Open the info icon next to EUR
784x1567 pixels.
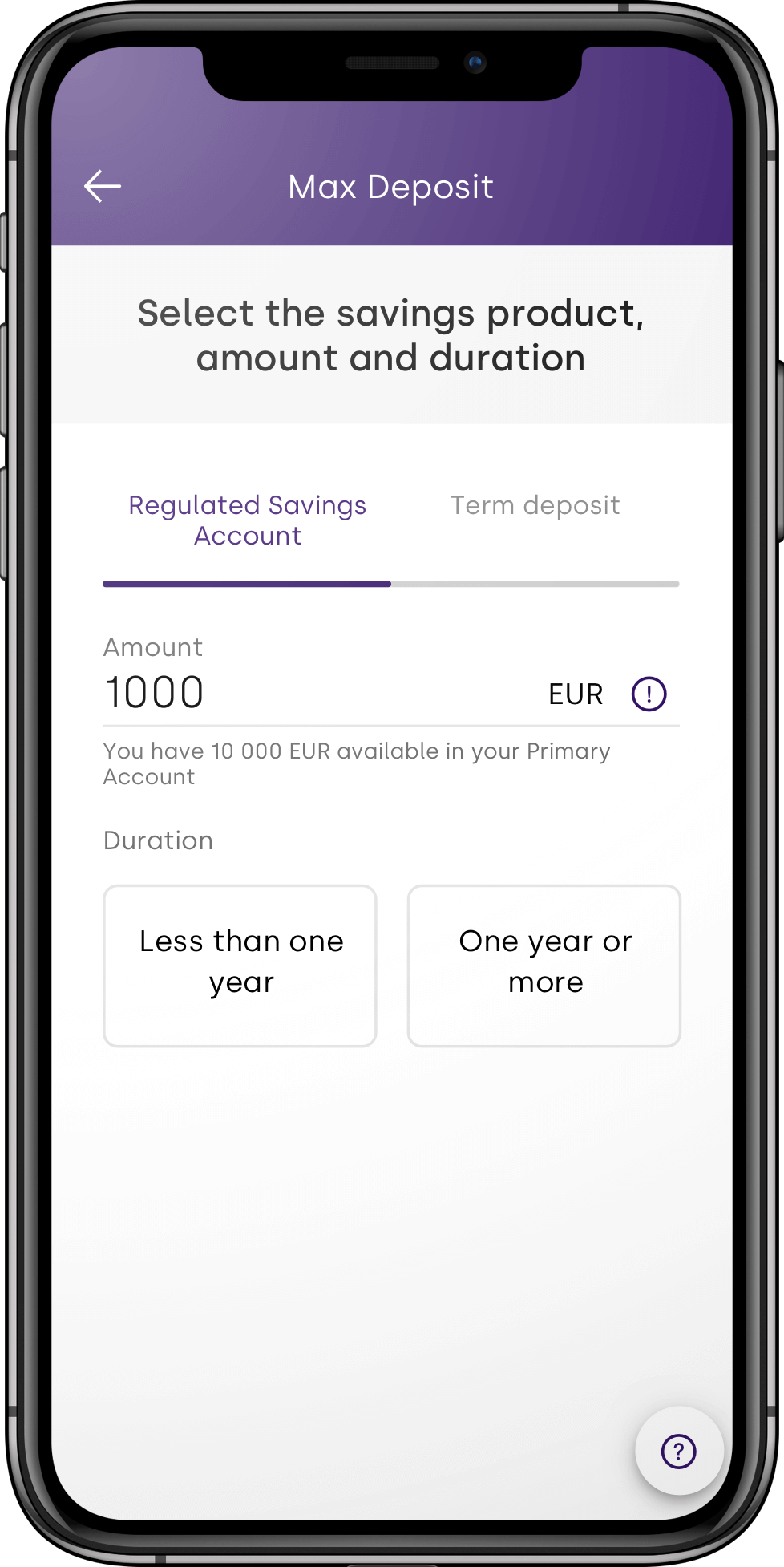[649, 694]
